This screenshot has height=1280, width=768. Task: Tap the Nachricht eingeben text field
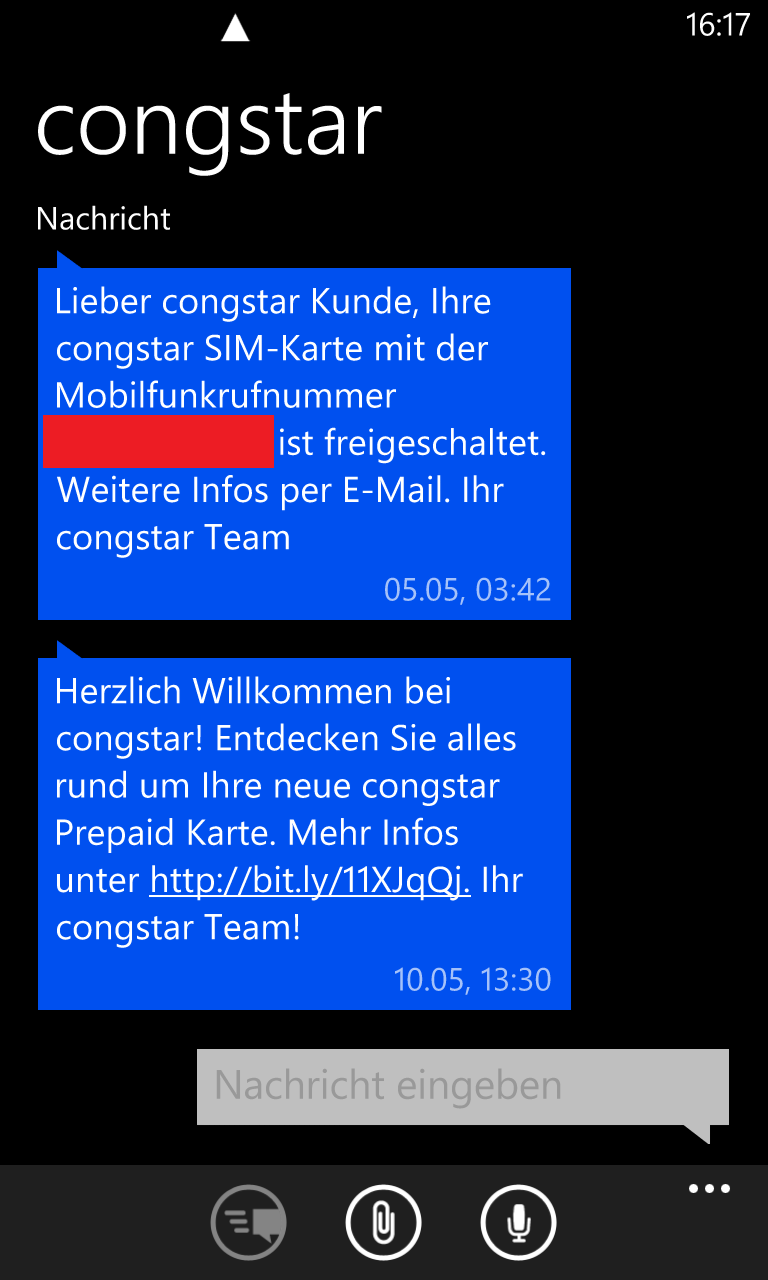tap(462, 1086)
